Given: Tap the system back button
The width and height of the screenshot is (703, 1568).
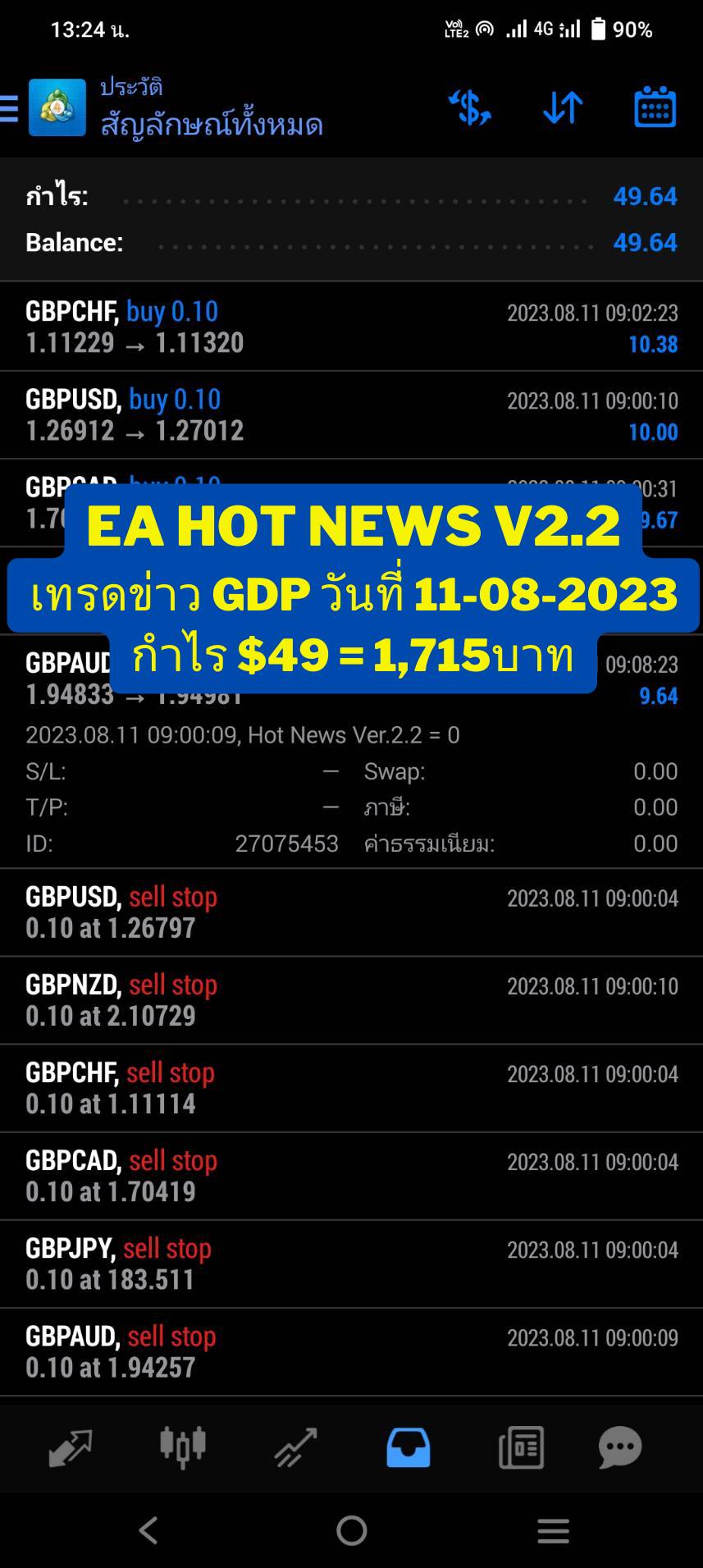Looking at the screenshot, I should 148,1530.
